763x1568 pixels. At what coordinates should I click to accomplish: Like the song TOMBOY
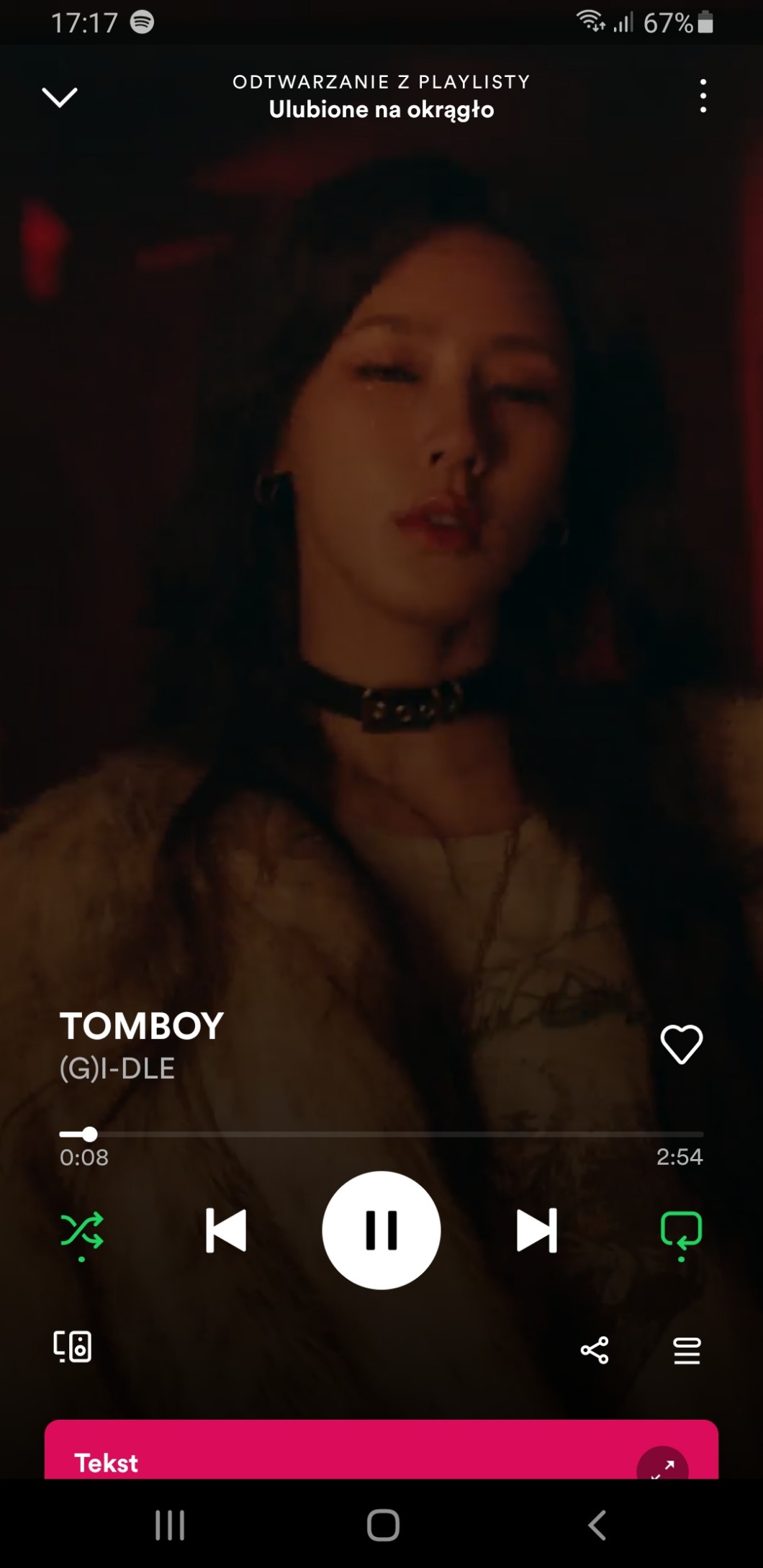click(x=681, y=1044)
